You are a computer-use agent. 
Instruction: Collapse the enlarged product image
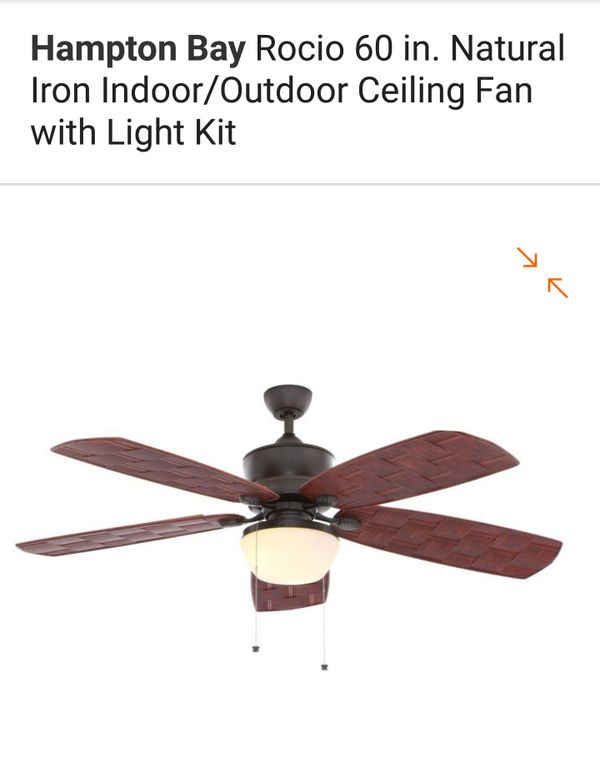point(542,273)
